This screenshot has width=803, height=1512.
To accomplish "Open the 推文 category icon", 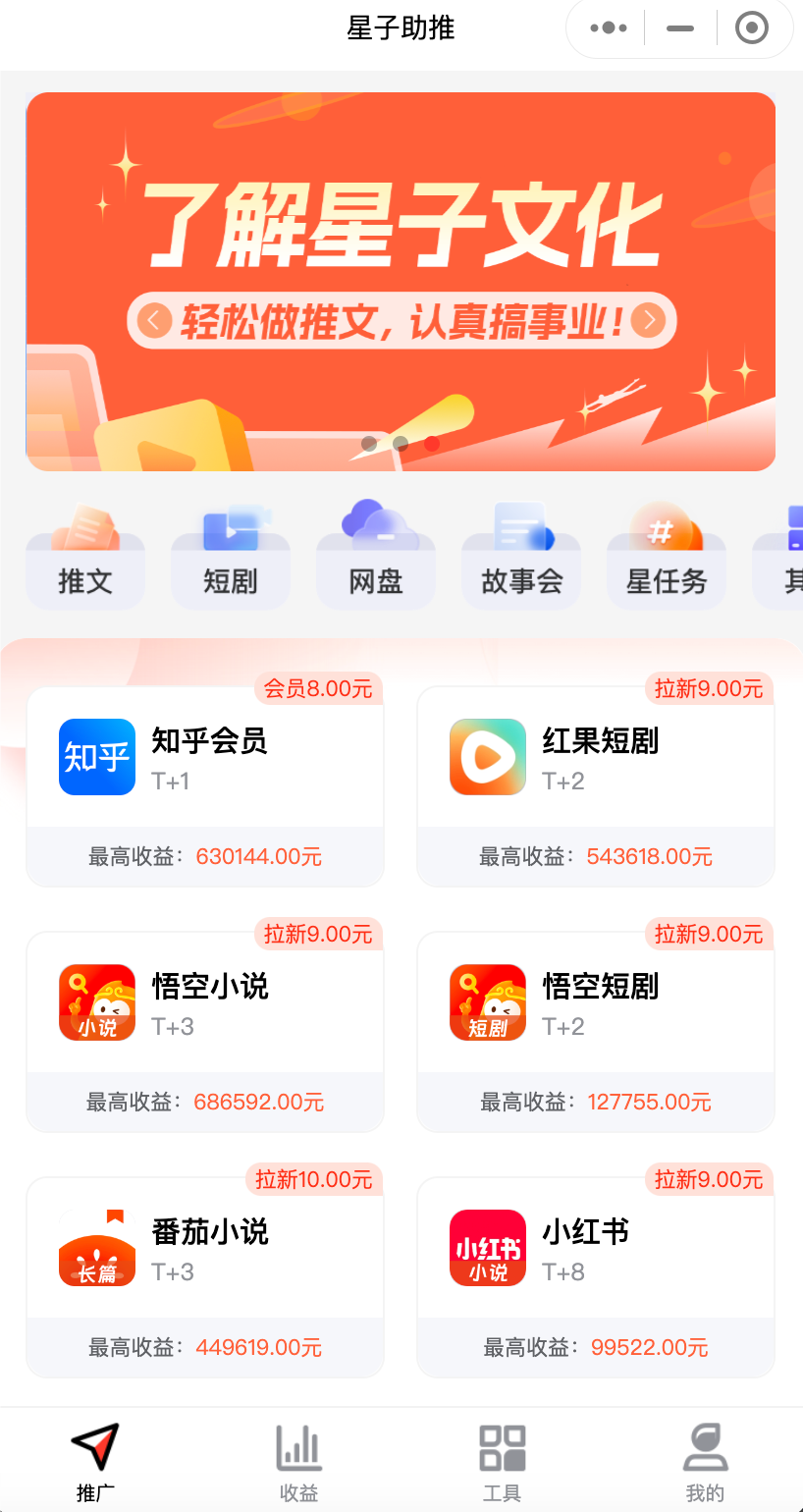I will click(x=85, y=553).
